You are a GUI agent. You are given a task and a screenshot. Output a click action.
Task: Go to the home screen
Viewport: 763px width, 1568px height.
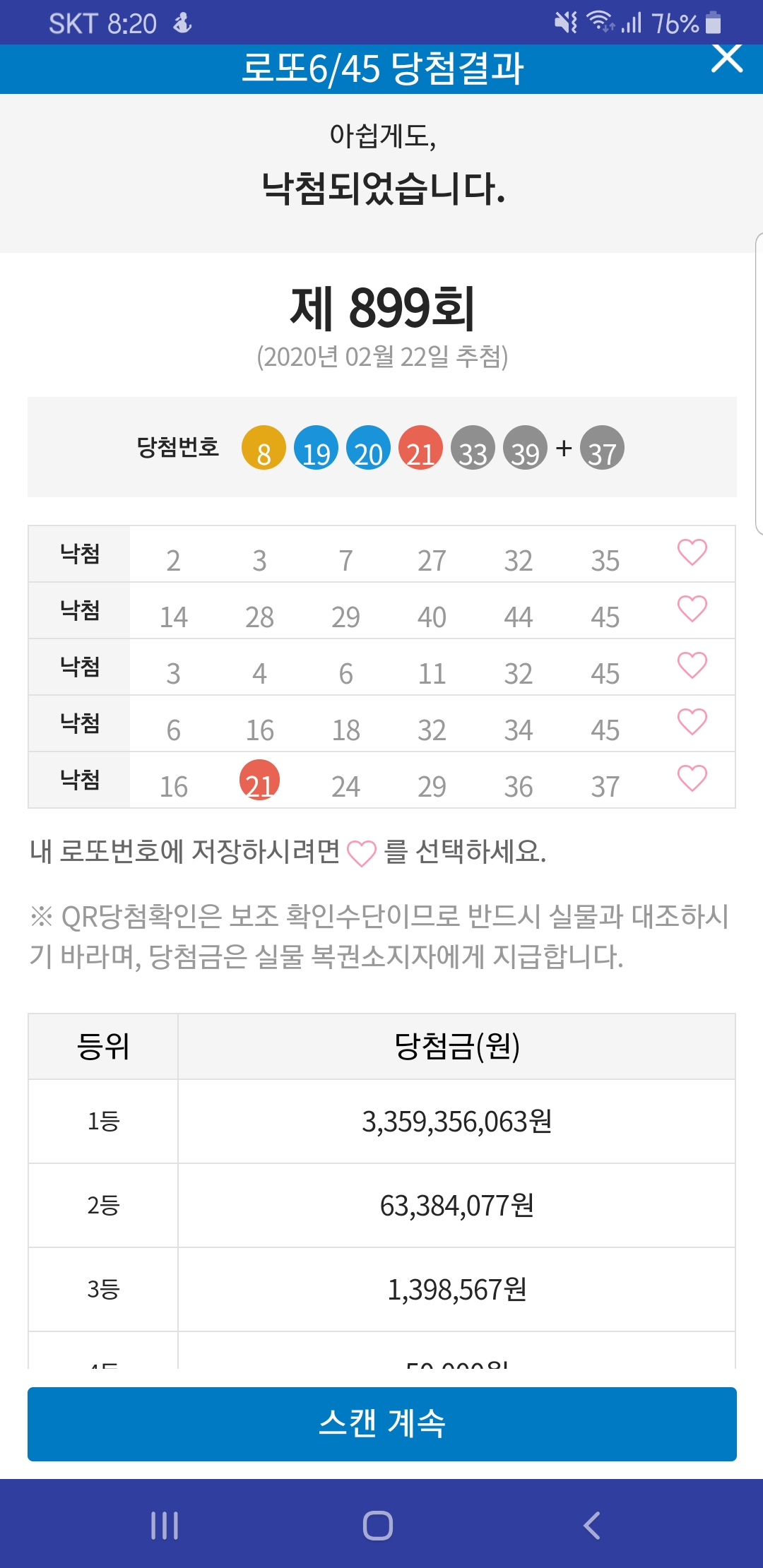coord(378,1526)
